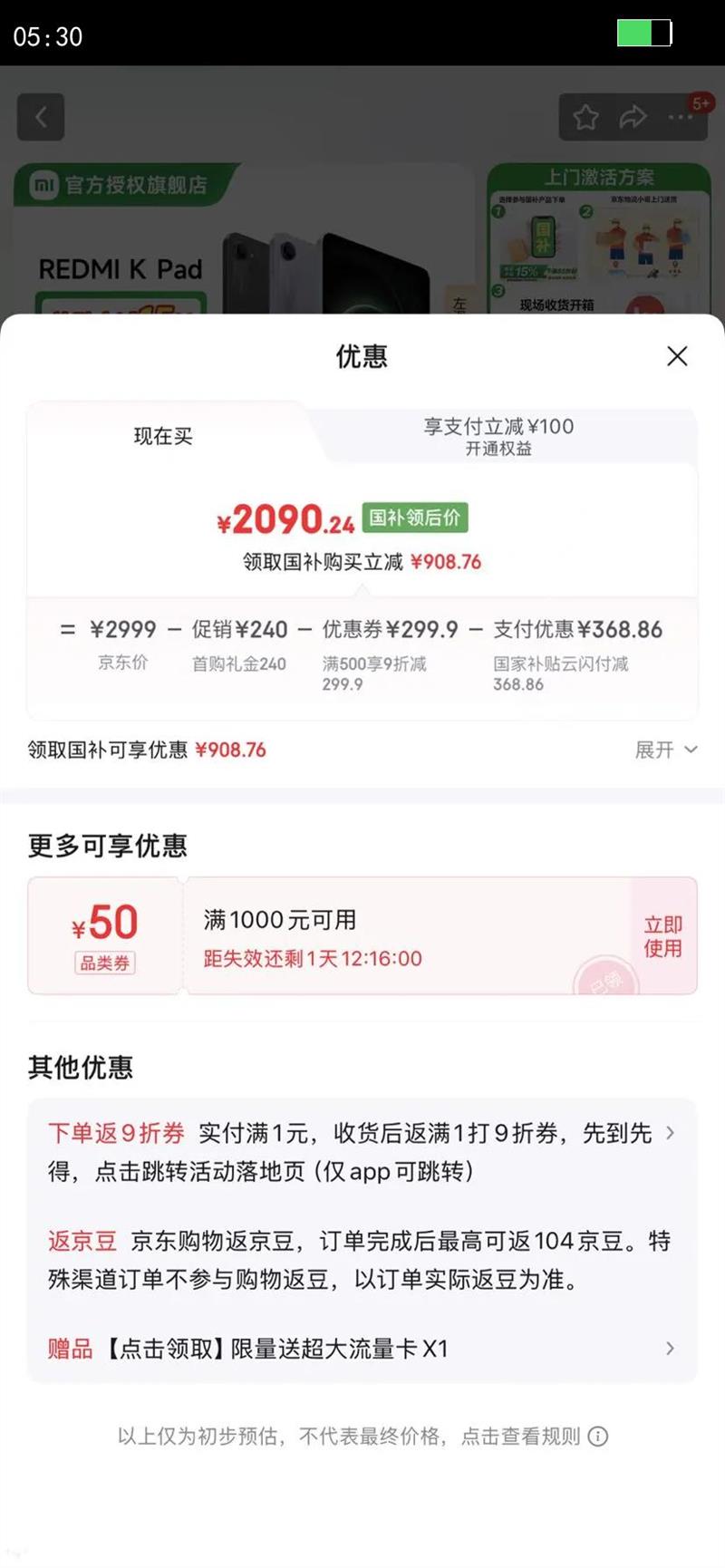Tap 领取国补购买立减 ¥908.76 line
The width and height of the screenshot is (725, 1568).
[362, 562]
